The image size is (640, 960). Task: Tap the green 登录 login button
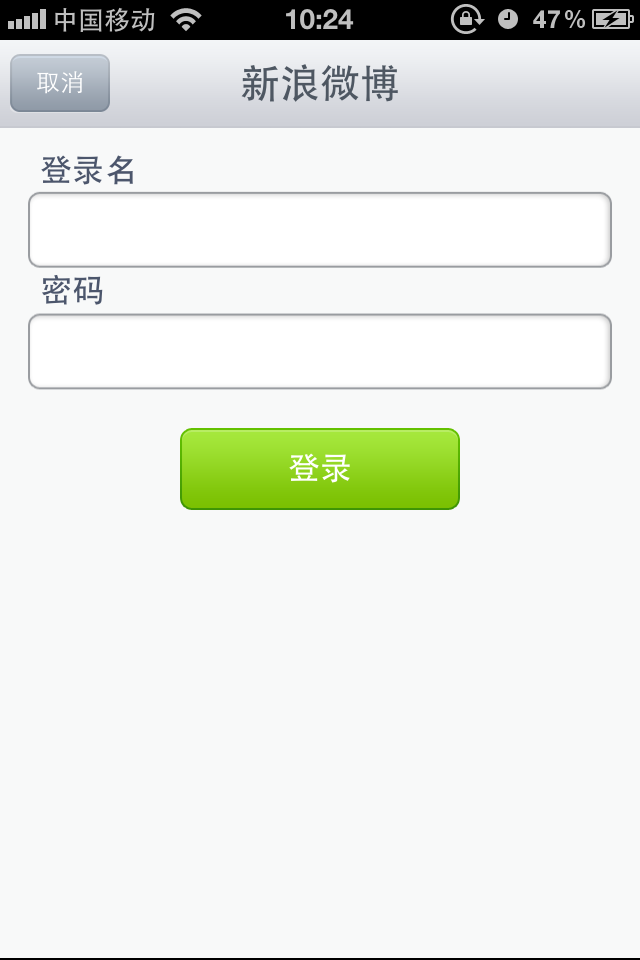[x=320, y=469]
